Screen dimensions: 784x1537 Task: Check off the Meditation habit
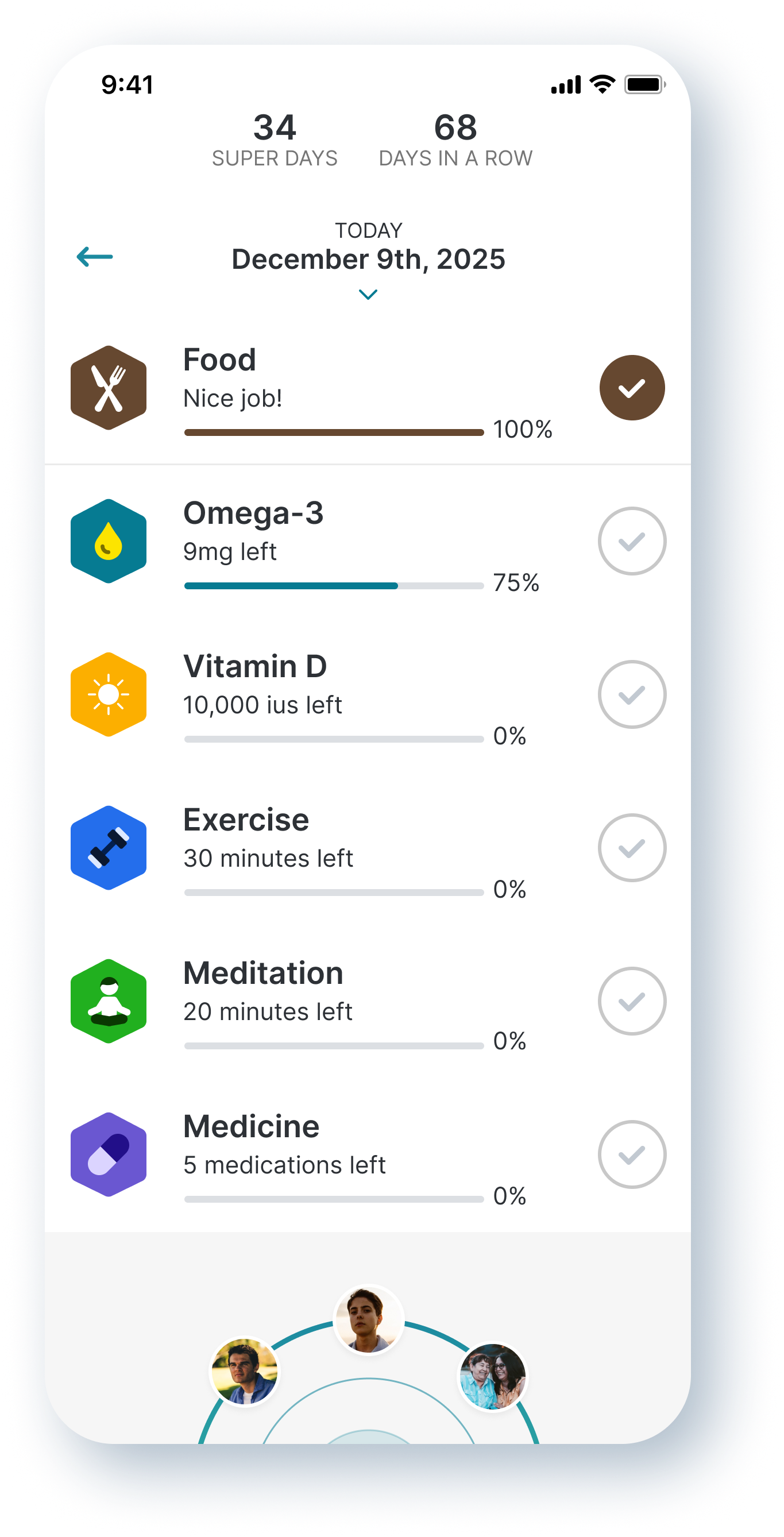(x=632, y=1001)
